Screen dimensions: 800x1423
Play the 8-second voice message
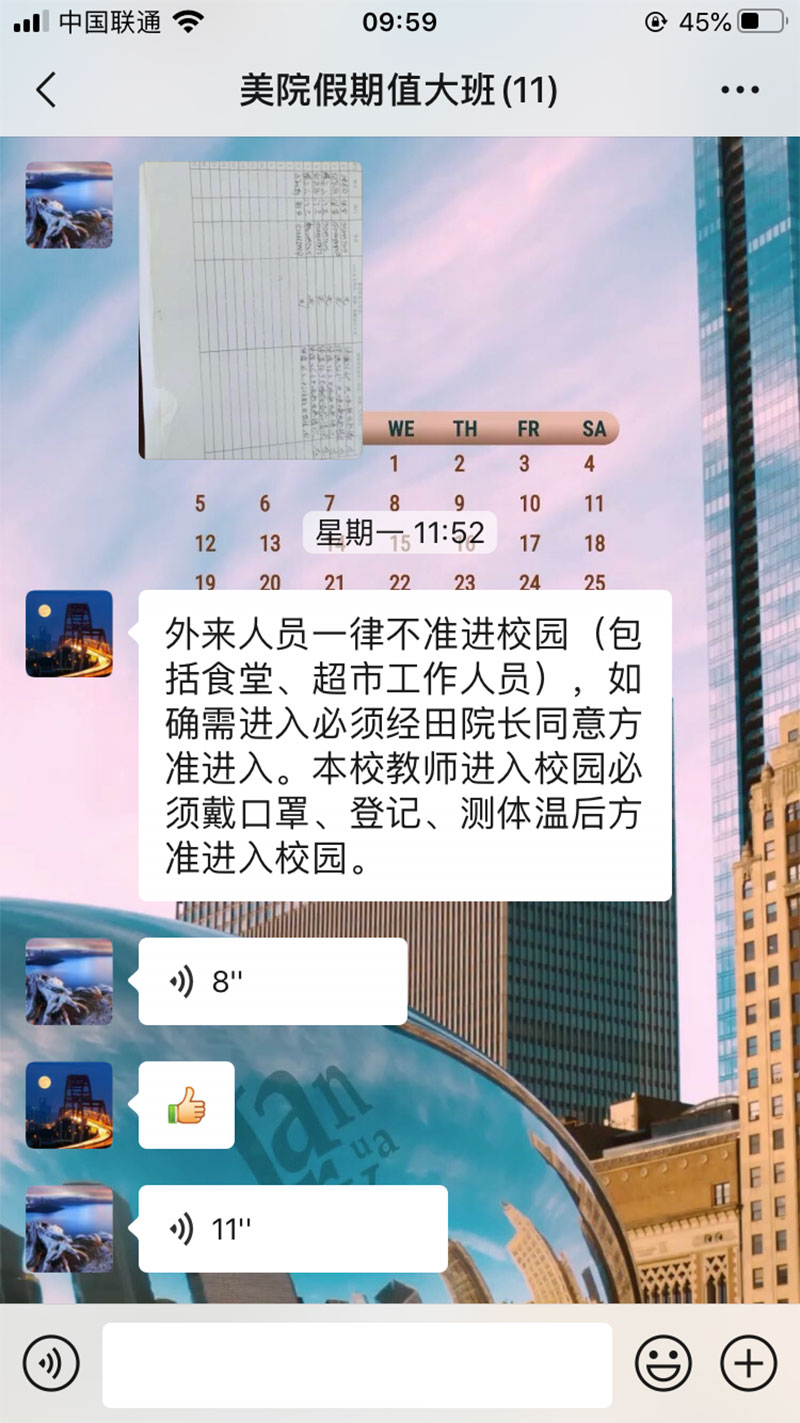tap(272, 981)
